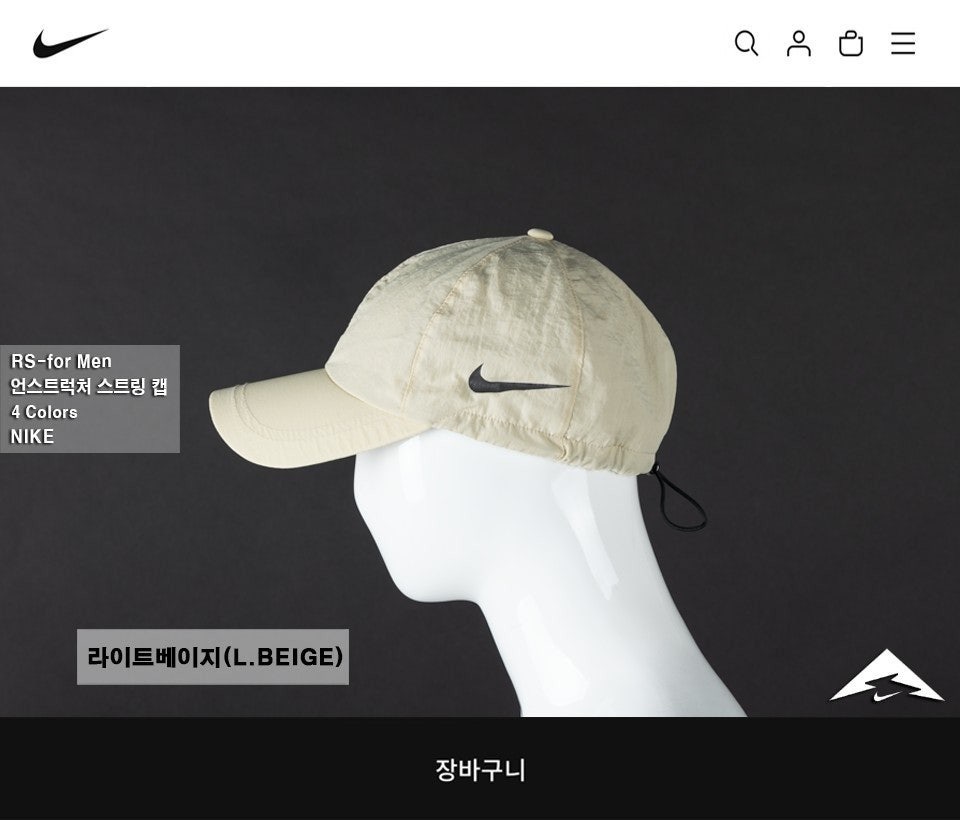Open the shopping bag icon
The height and width of the screenshot is (820, 960).
(851, 43)
